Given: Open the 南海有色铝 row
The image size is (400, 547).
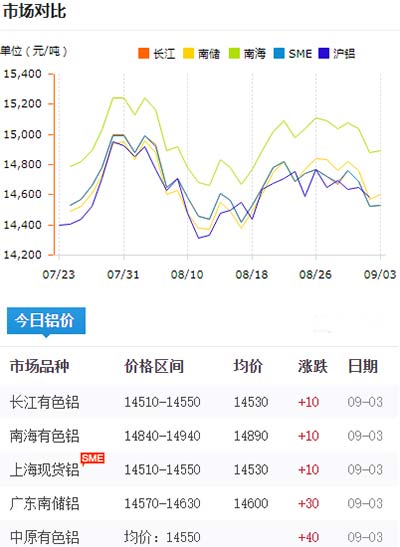Looking at the screenshot, I should [200, 436].
